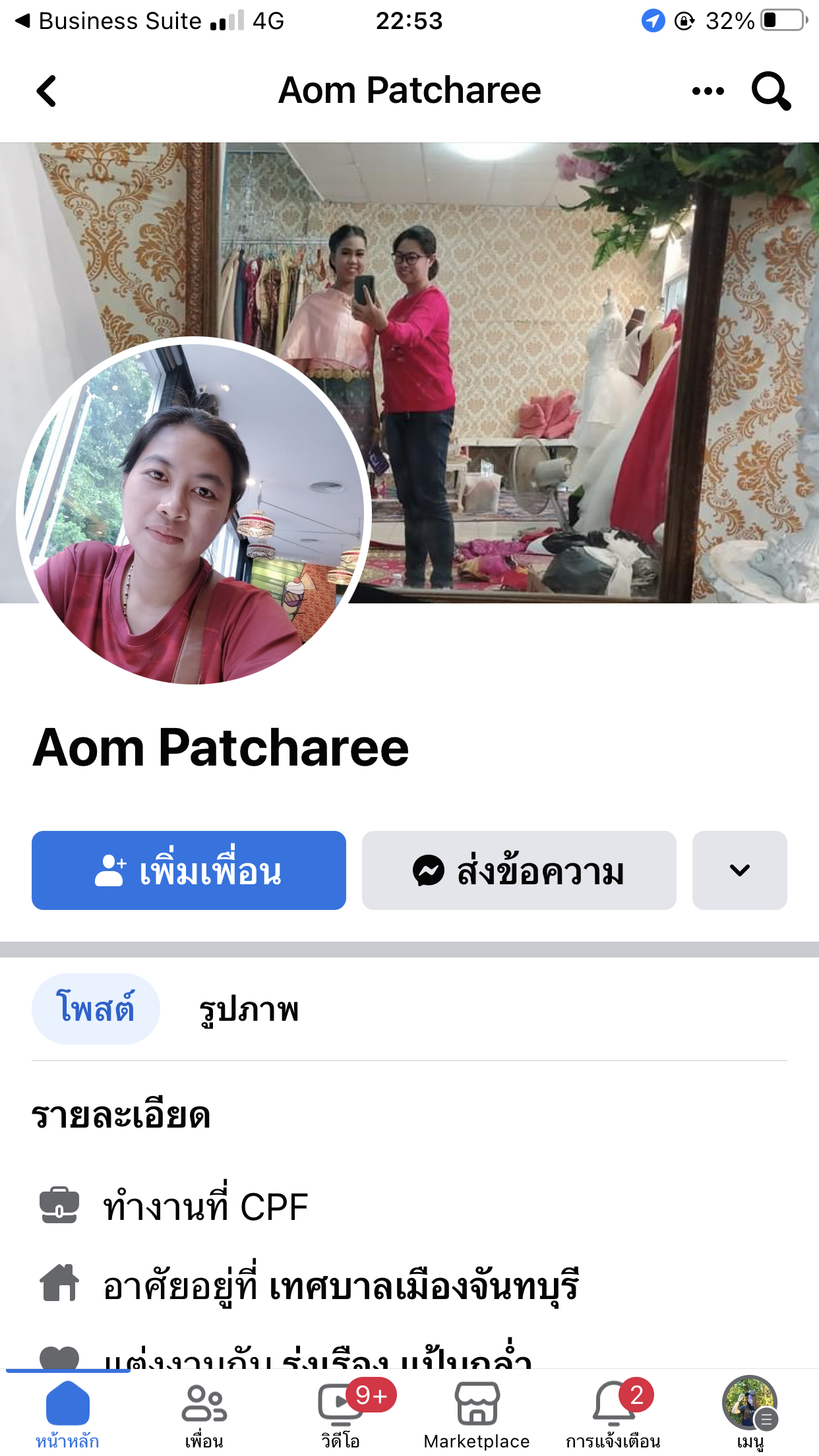This screenshot has height=1456, width=819.
Task: Send a message to Aom Patcharee
Action: click(519, 870)
